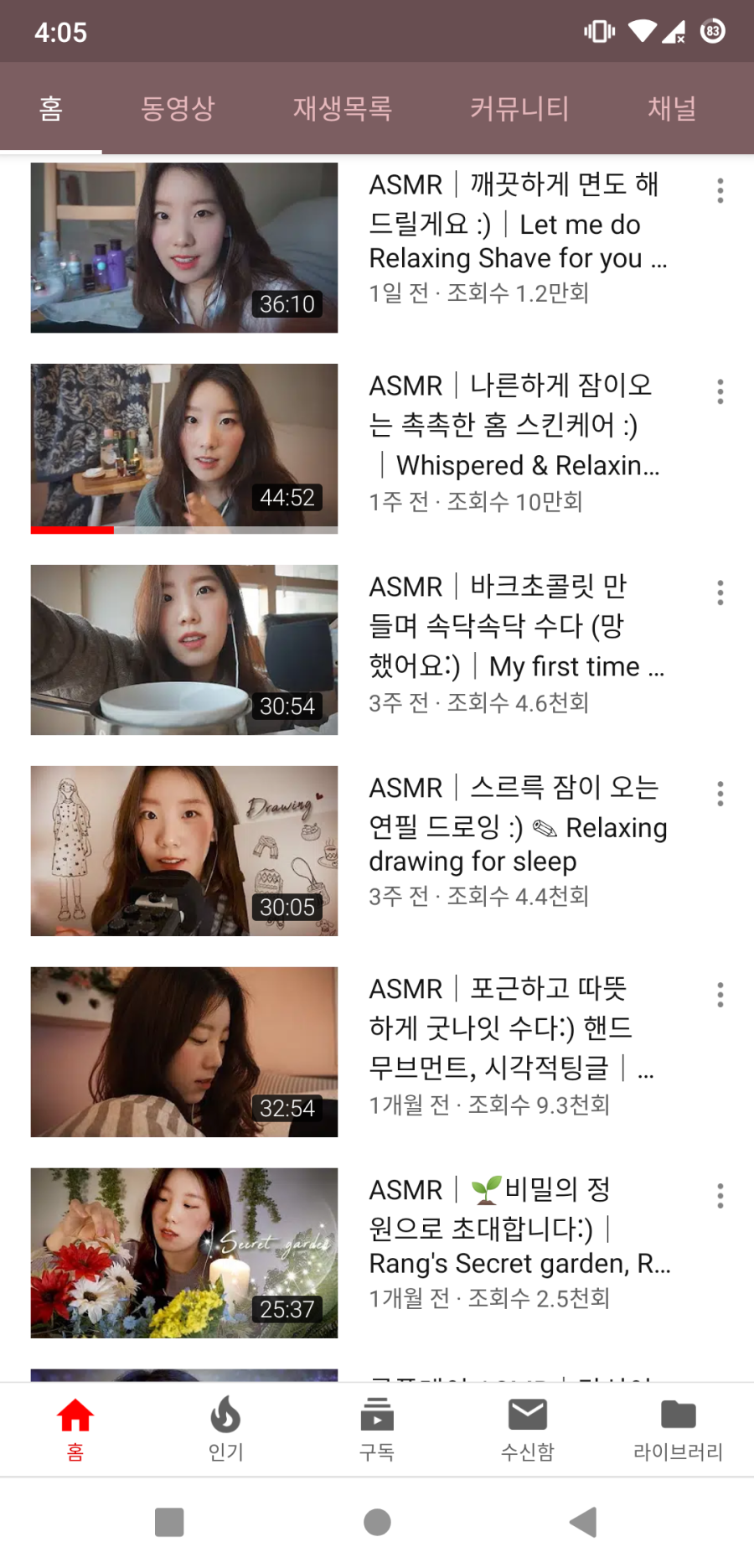Tap the more icon on 바크초콜릿 video
754x1568 pixels.
click(x=720, y=593)
